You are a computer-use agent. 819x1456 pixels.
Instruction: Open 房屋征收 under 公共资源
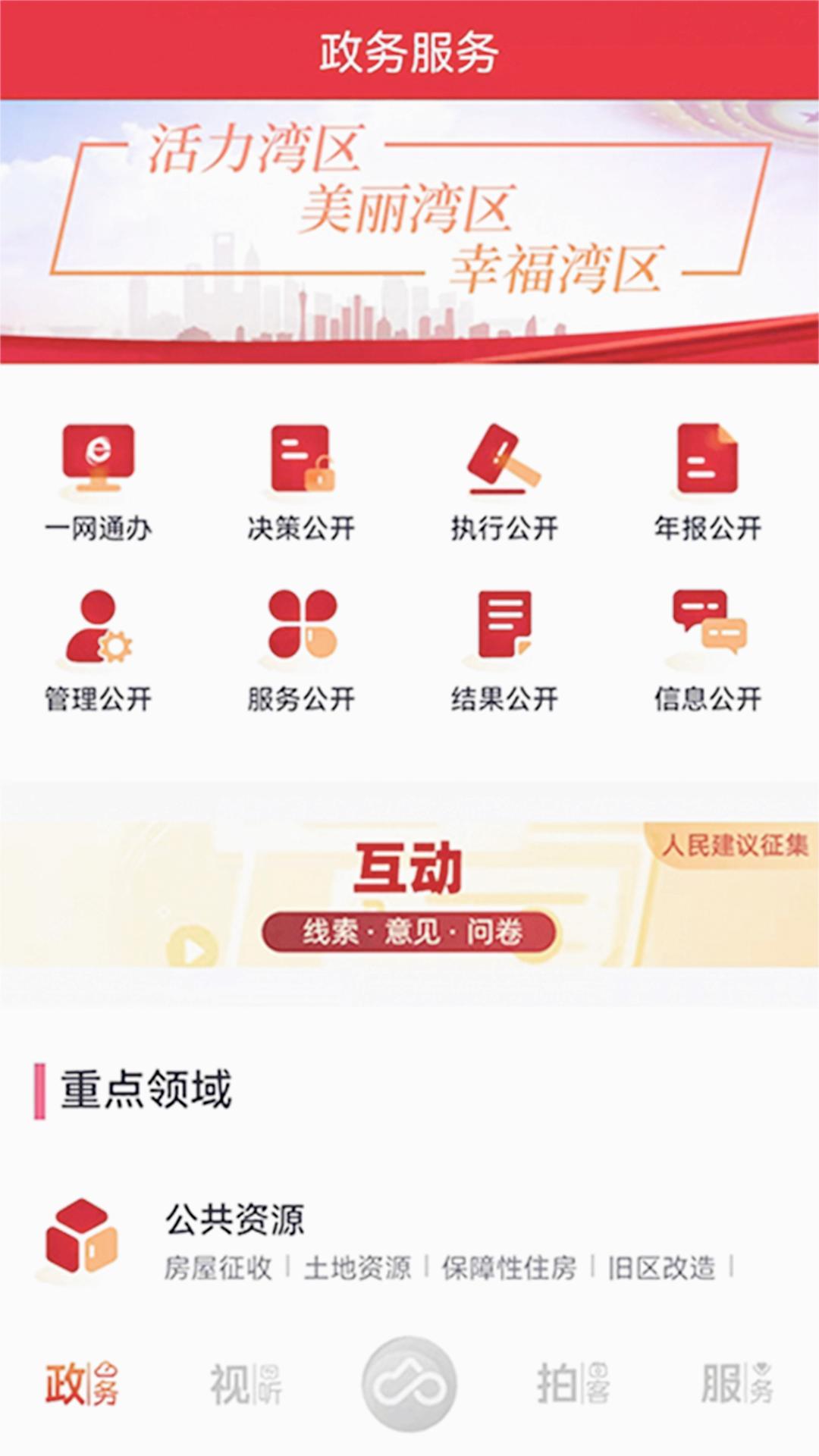click(218, 1268)
